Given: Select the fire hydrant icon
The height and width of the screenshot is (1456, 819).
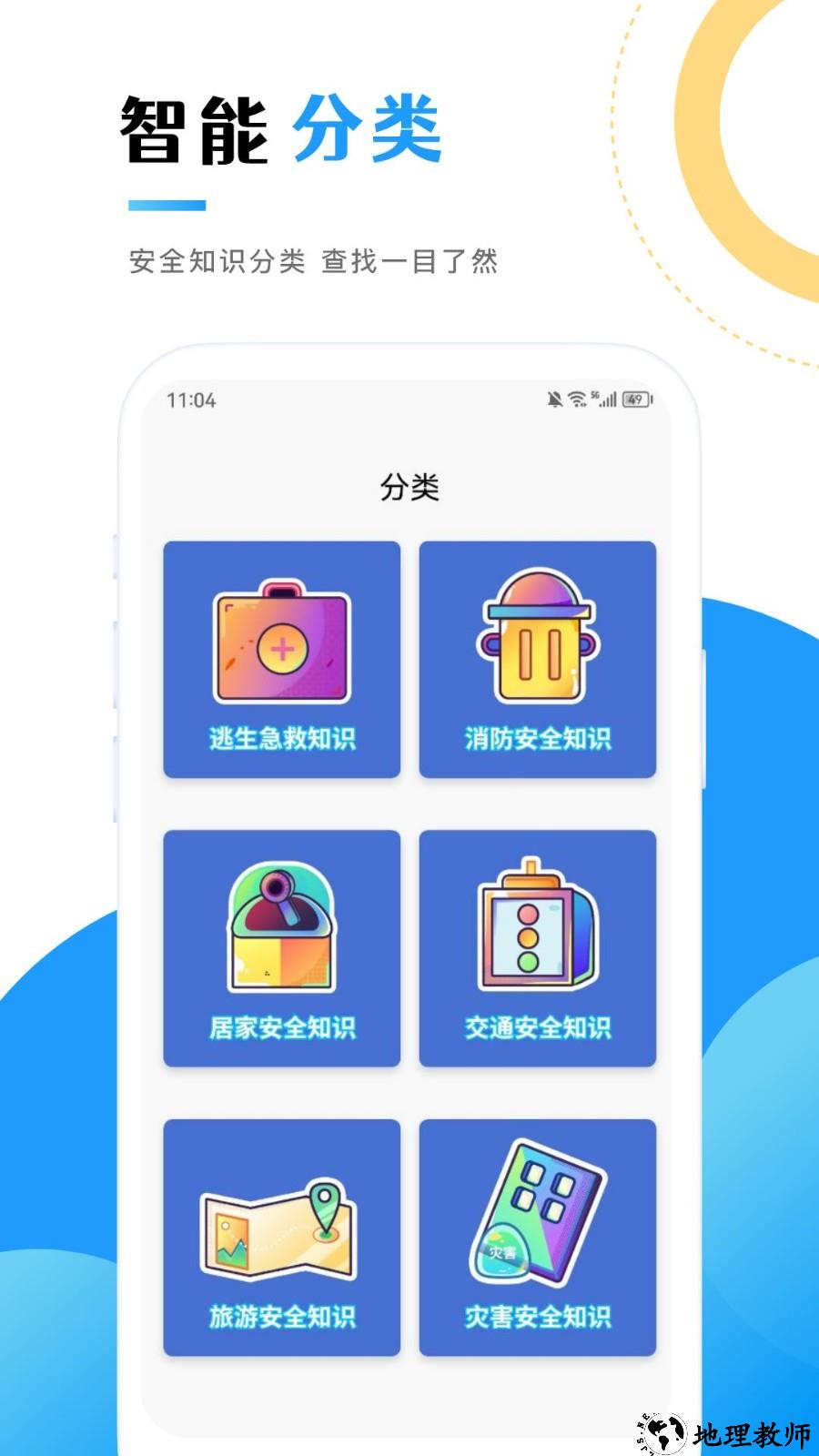Looking at the screenshot, I should [x=537, y=637].
